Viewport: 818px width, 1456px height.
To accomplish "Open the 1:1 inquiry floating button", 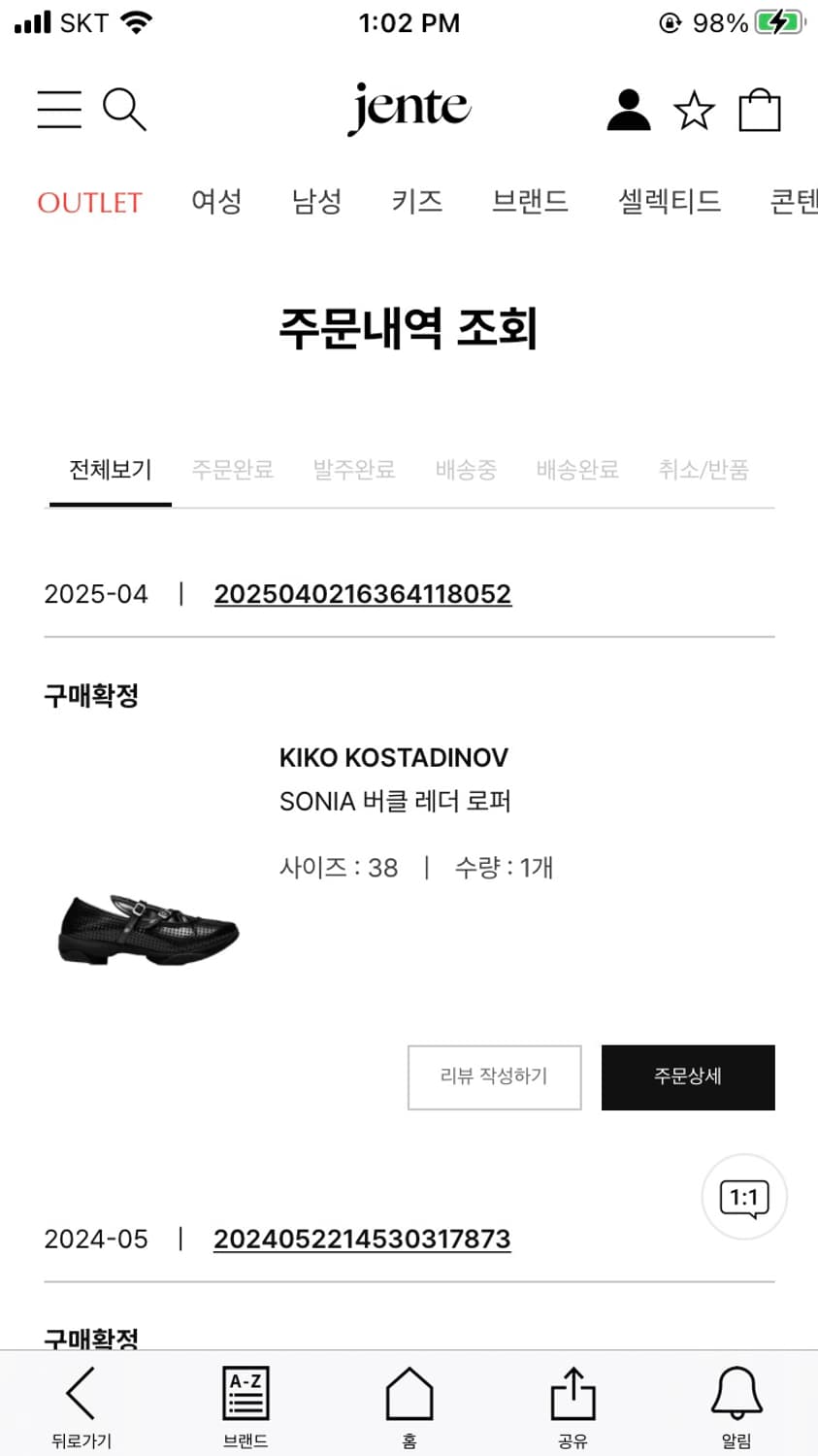I will (x=743, y=1197).
